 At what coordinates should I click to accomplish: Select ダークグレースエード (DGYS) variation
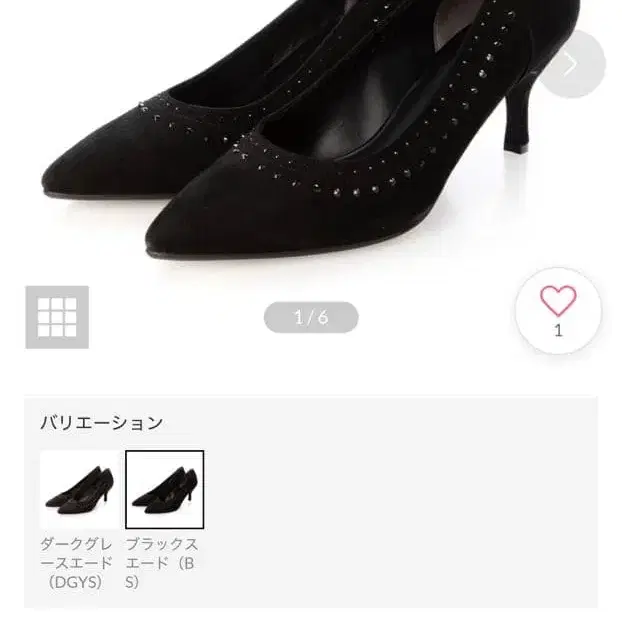point(78,489)
